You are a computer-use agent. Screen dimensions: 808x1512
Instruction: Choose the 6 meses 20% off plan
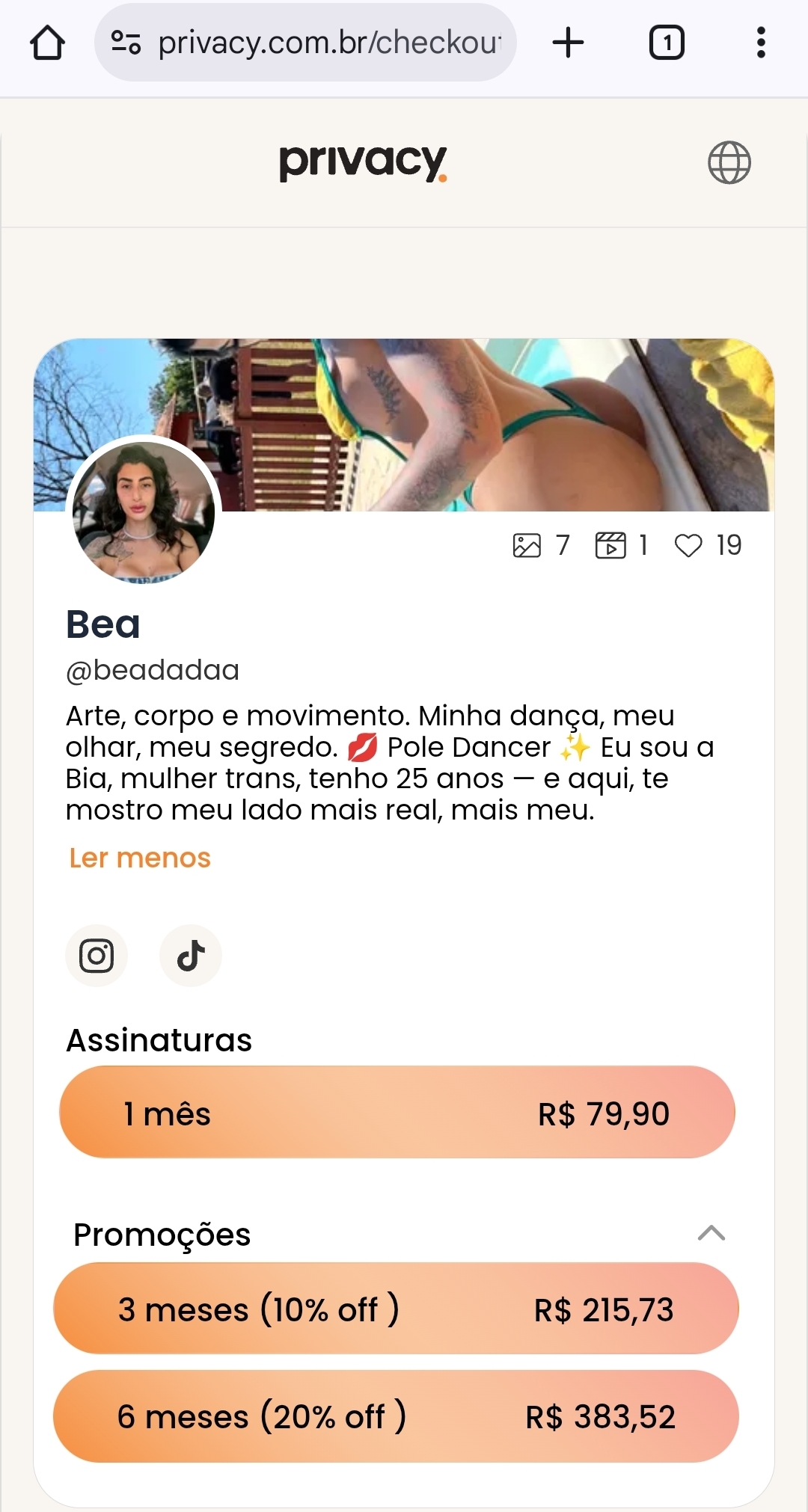tap(397, 1416)
